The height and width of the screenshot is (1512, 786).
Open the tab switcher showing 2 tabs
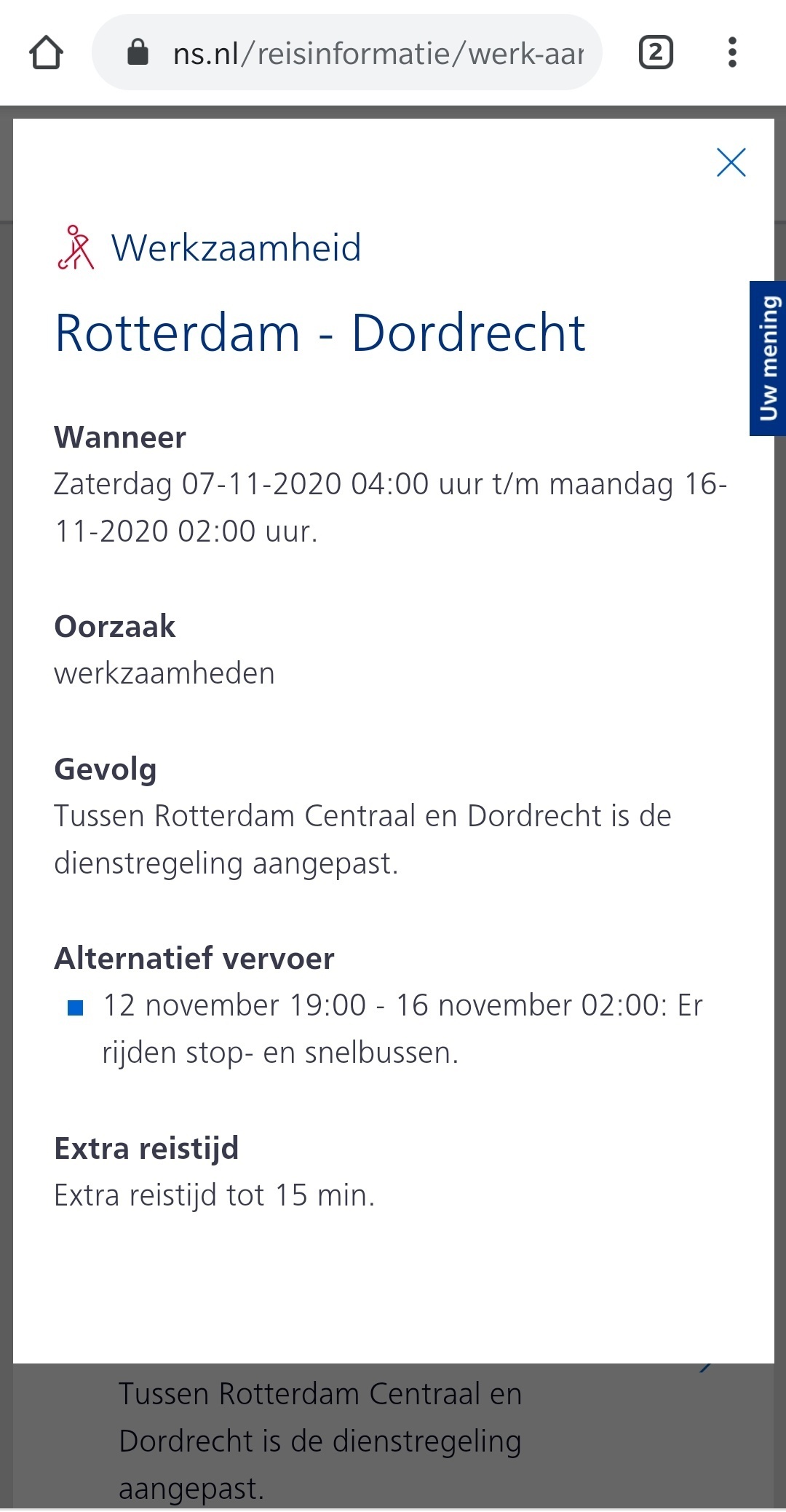tap(656, 52)
